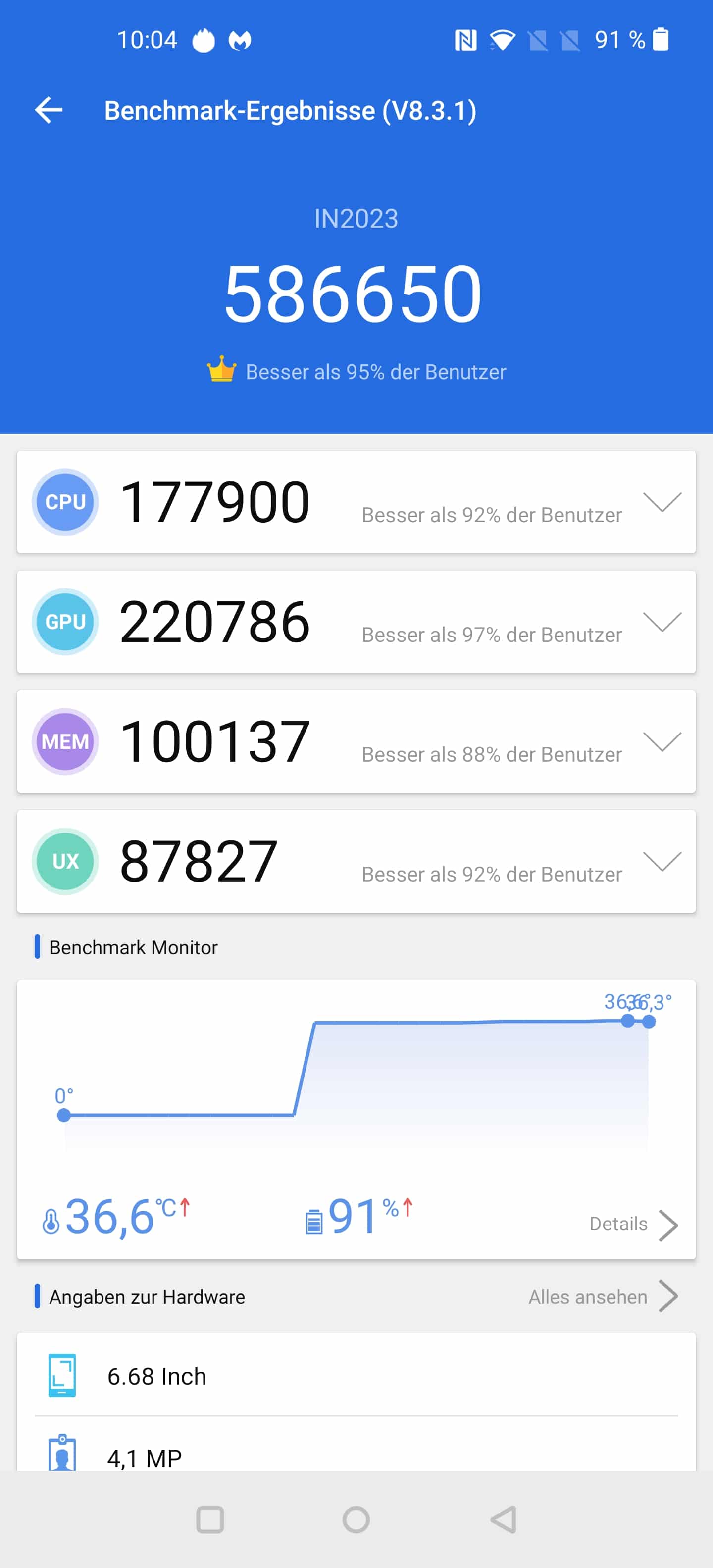Expand the CPU score details
The width and height of the screenshot is (713, 1568).
coord(662,502)
